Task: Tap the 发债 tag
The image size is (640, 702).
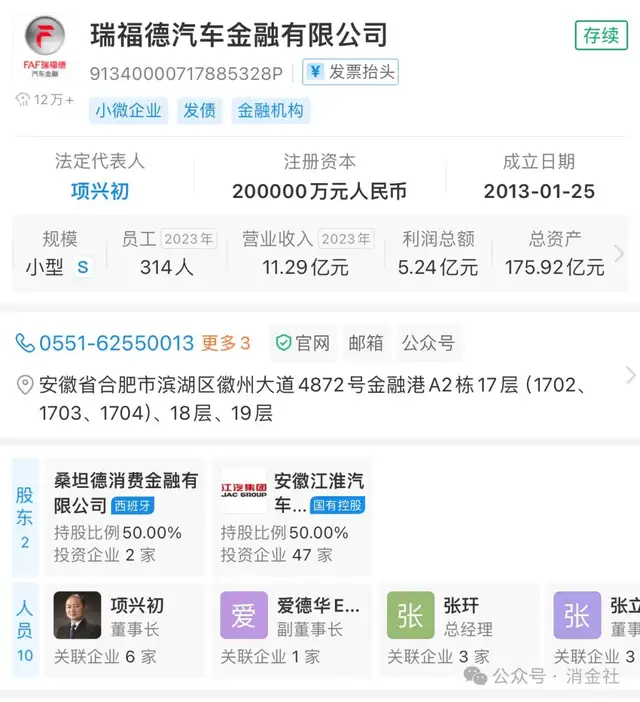Action: point(199,111)
